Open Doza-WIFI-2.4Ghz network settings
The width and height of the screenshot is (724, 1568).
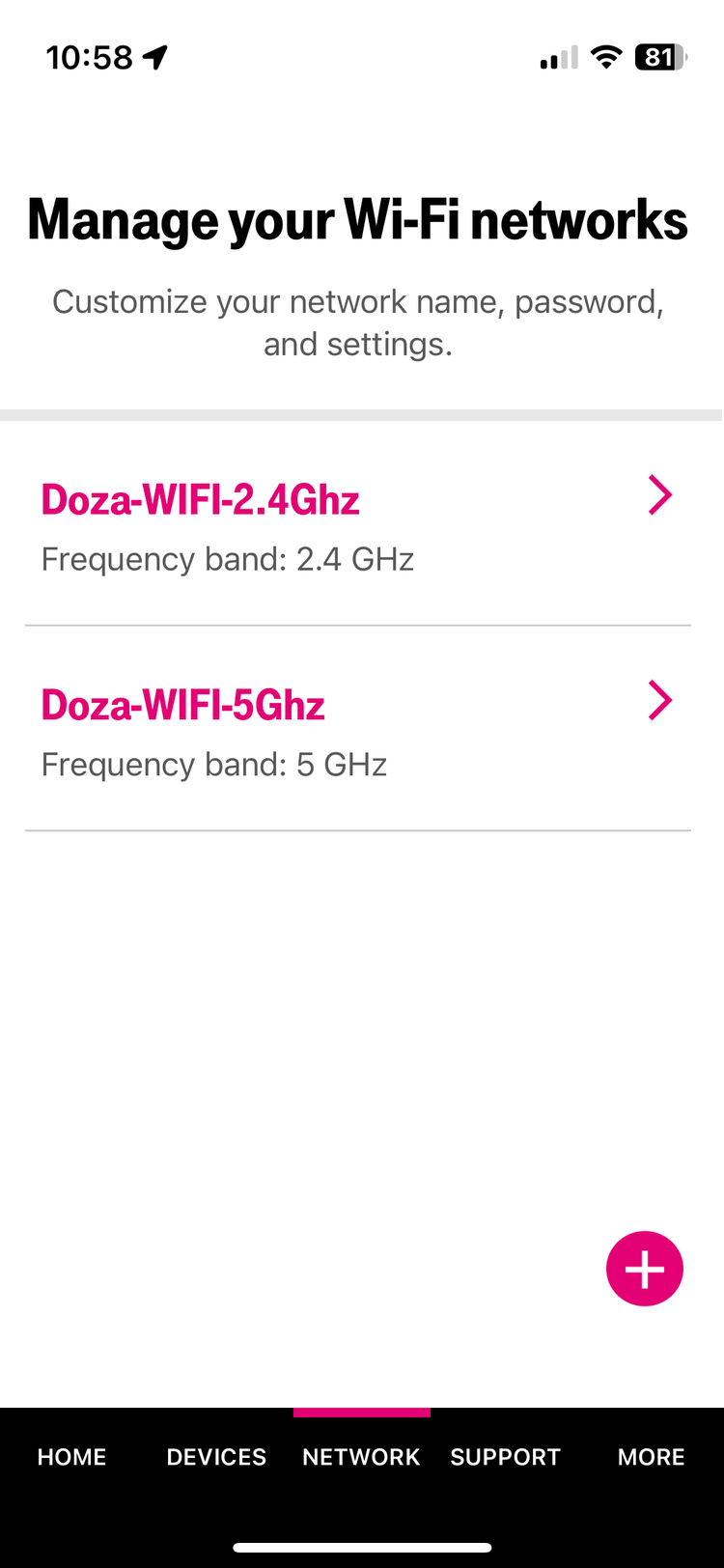(358, 525)
